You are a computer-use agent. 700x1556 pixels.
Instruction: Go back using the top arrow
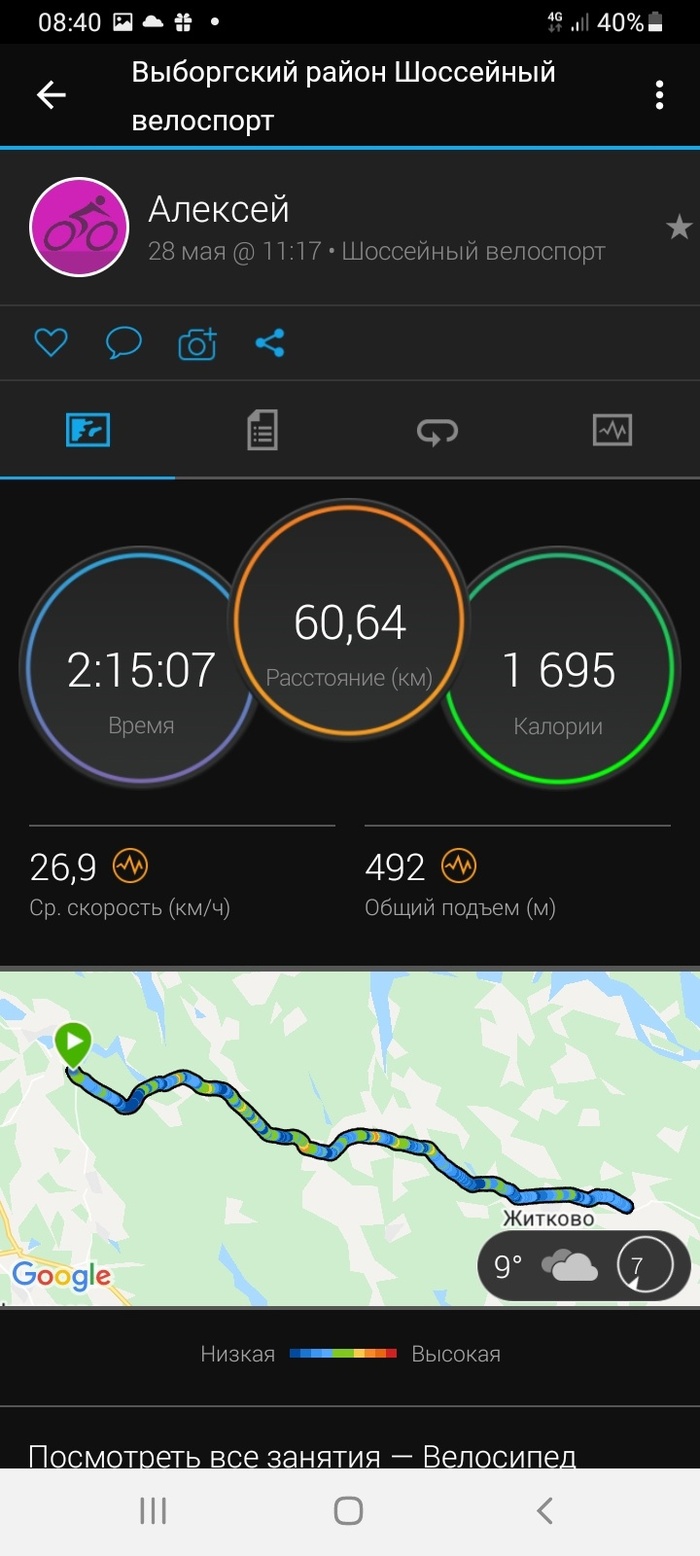[x=51, y=95]
